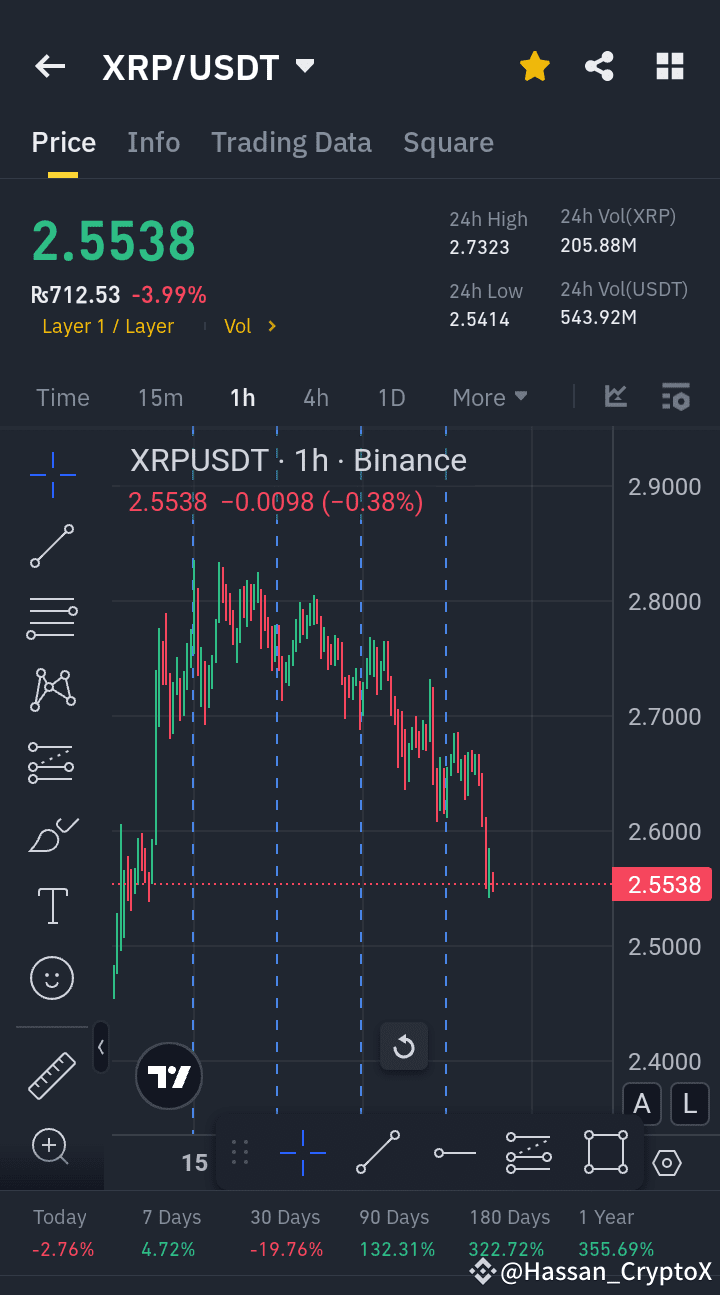Collapse the drawing tools sidebar
Screen dimensions: 720x1295
[x=101, y=1048]
